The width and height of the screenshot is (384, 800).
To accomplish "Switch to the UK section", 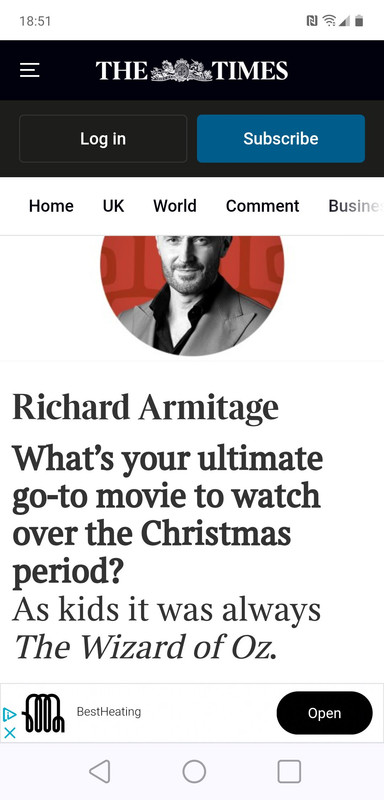I will point(113,206).
